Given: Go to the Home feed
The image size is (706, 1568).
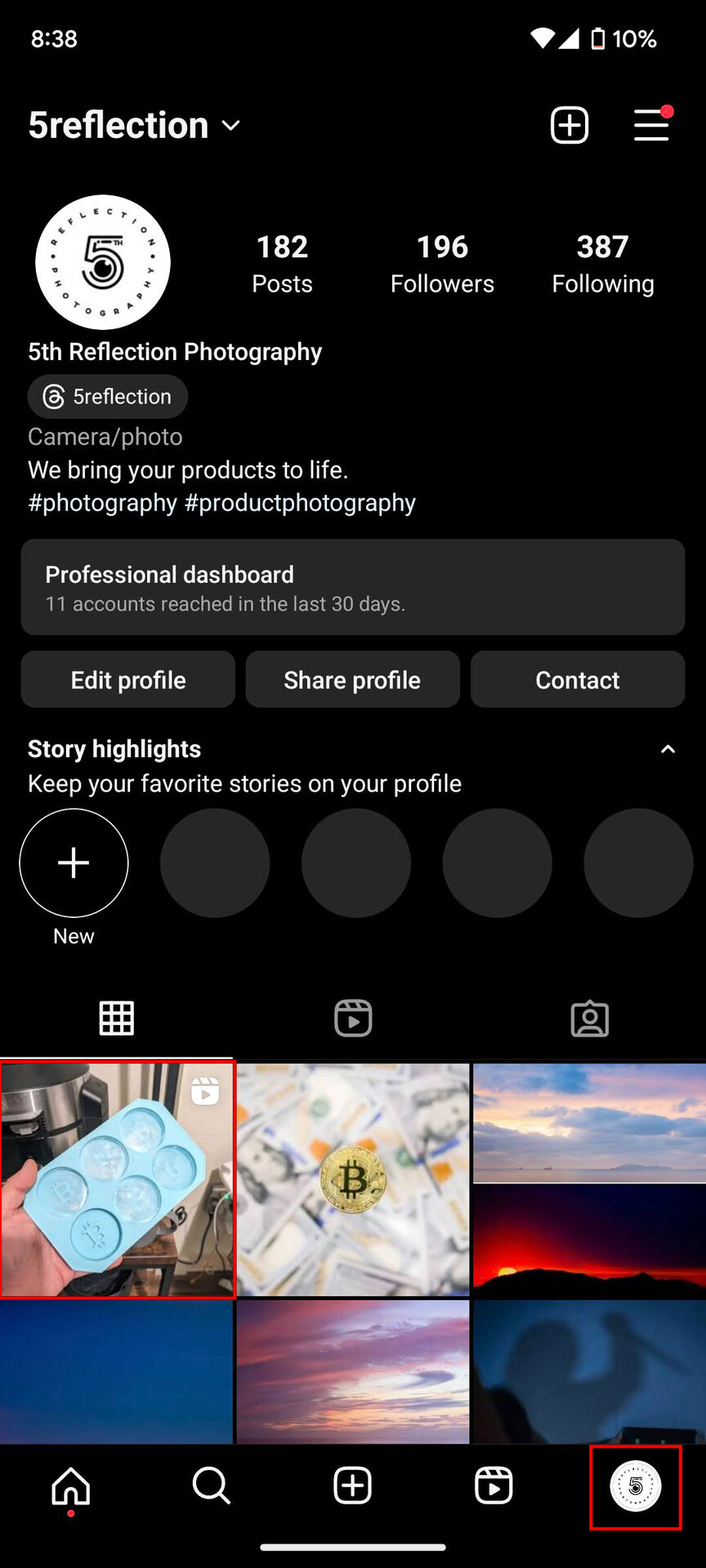Looking at the screenshot, I should 71,1486.
